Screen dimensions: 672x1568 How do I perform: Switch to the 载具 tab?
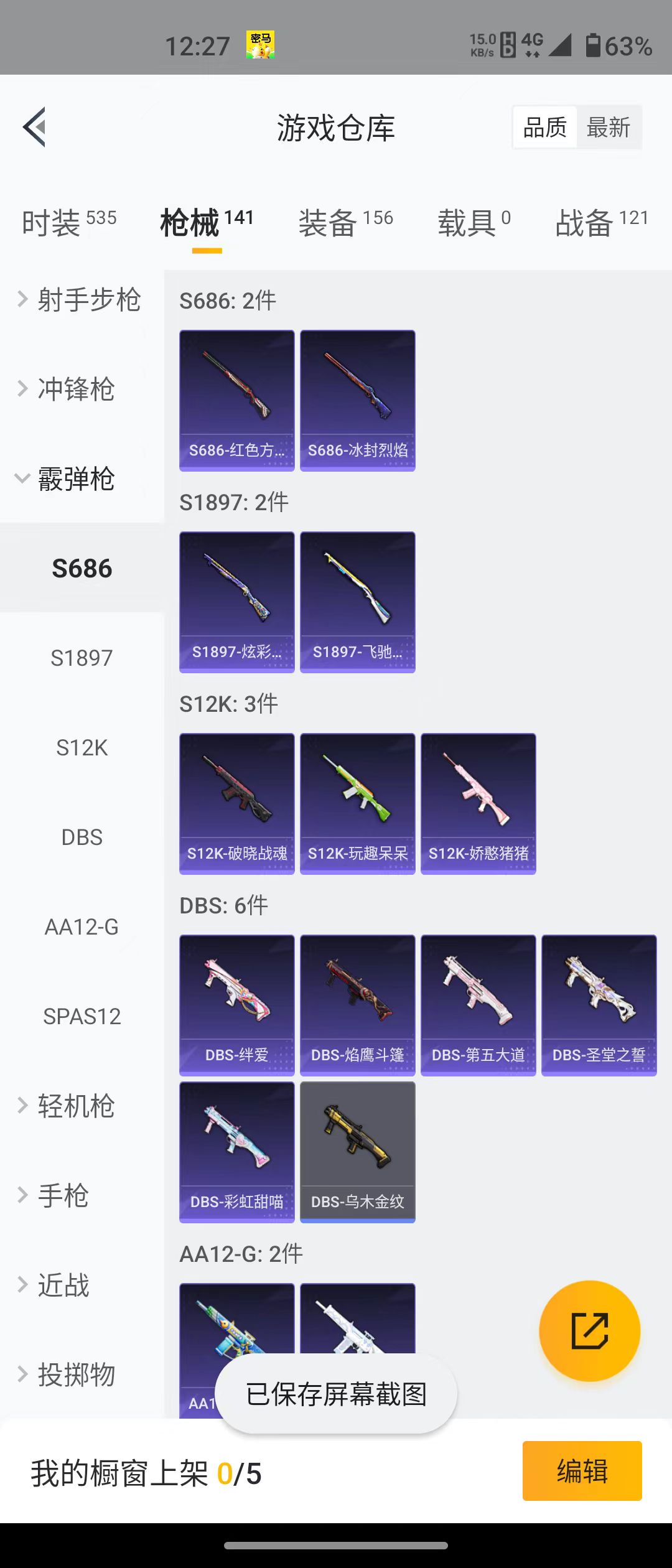[473, 222]
